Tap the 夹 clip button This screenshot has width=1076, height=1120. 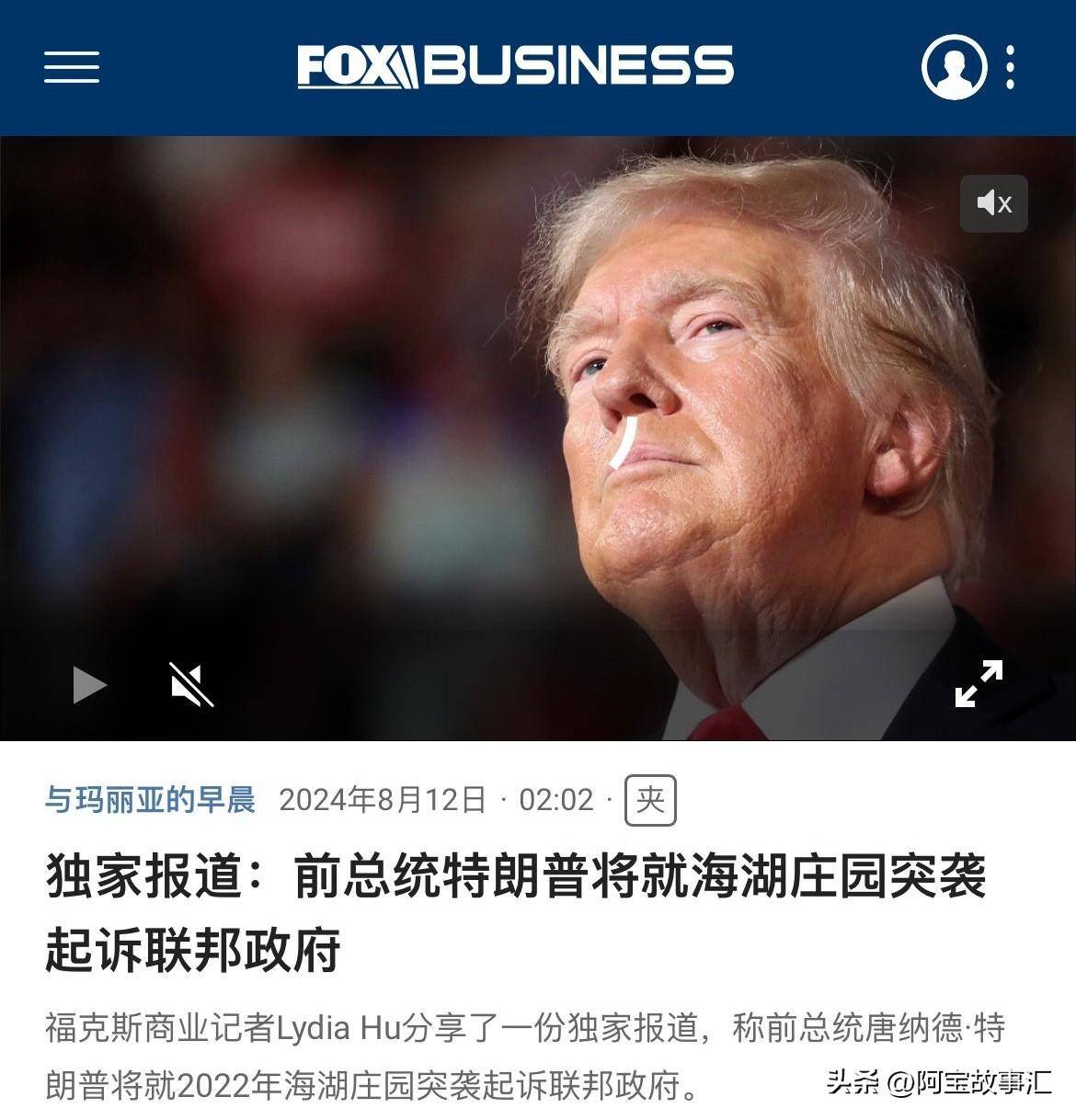click(x=650, y=799)
